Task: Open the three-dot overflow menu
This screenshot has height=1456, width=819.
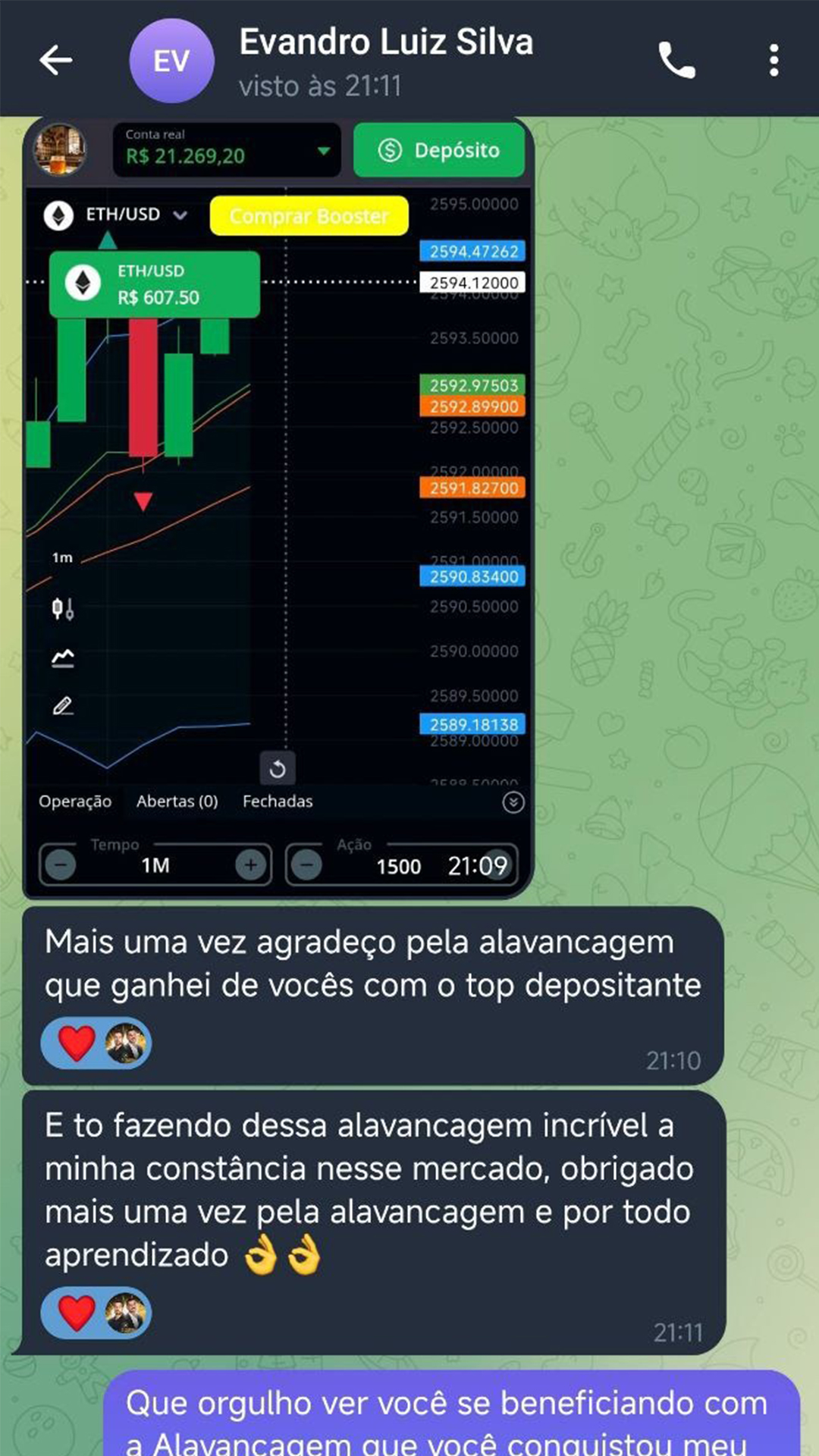Action: 773,60
